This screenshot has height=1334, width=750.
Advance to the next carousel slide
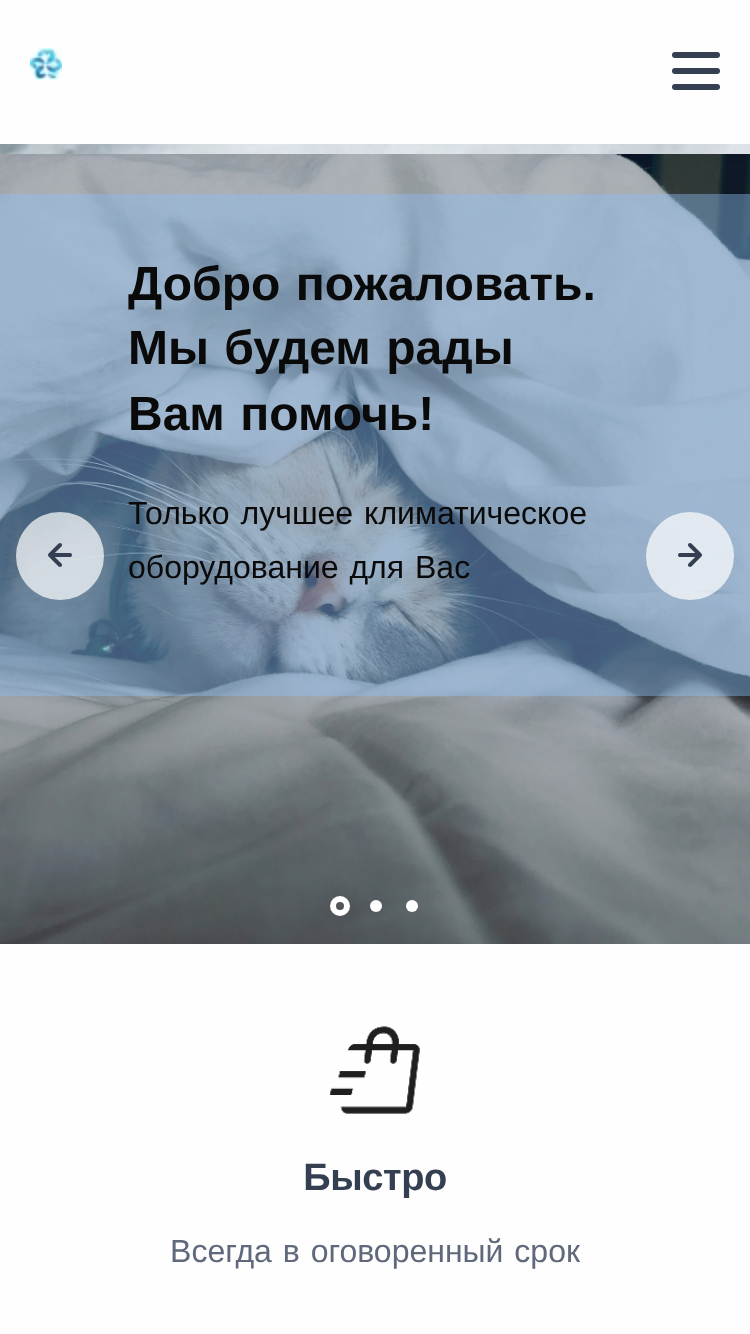(690, 556)
